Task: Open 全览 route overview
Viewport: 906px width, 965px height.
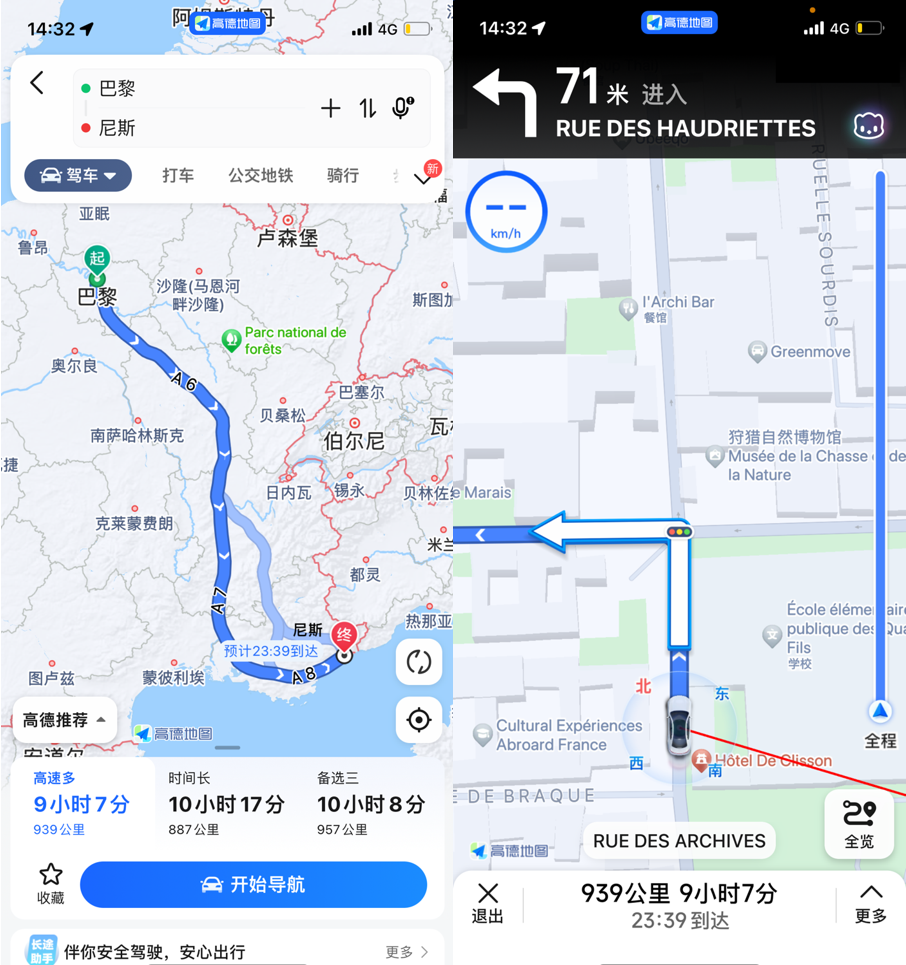Action: [859, 823]
